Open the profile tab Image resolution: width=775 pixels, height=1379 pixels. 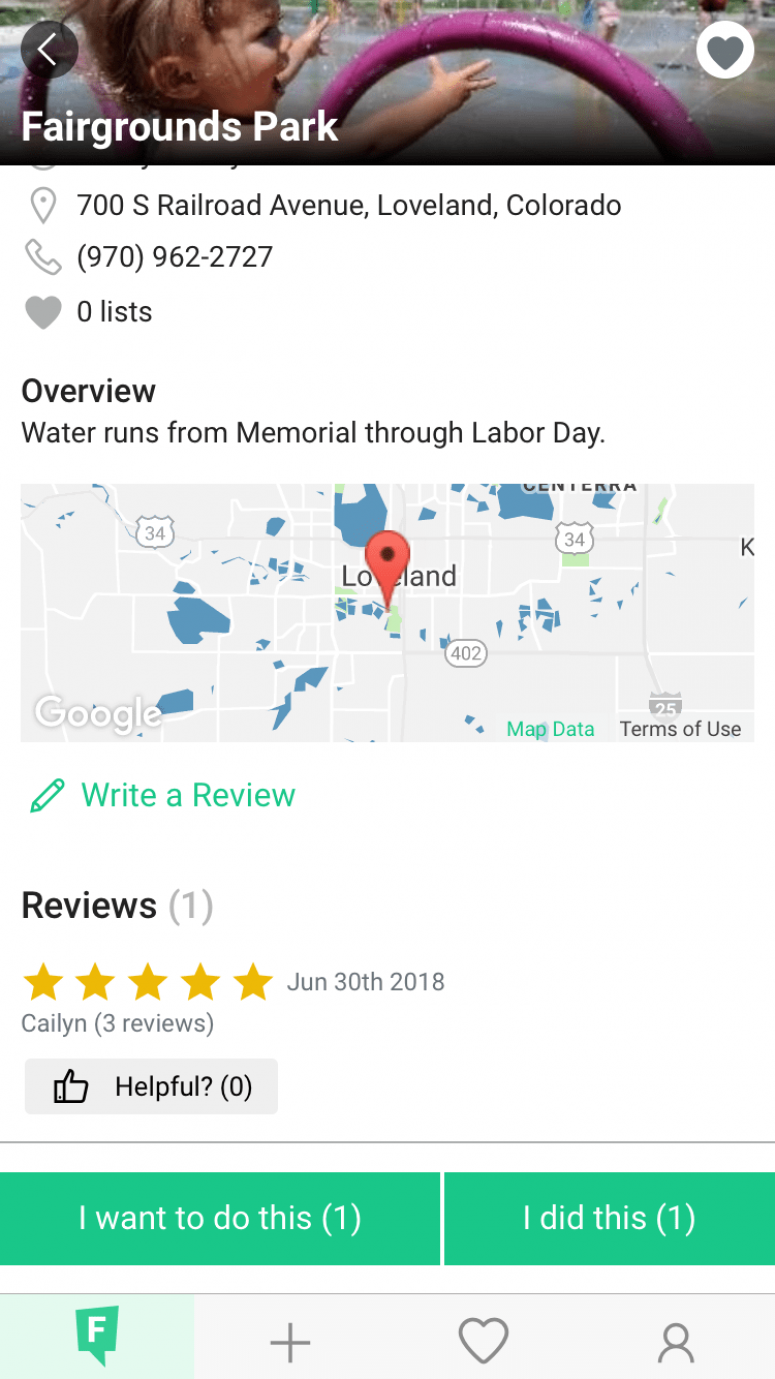(x=676, y=1340)
